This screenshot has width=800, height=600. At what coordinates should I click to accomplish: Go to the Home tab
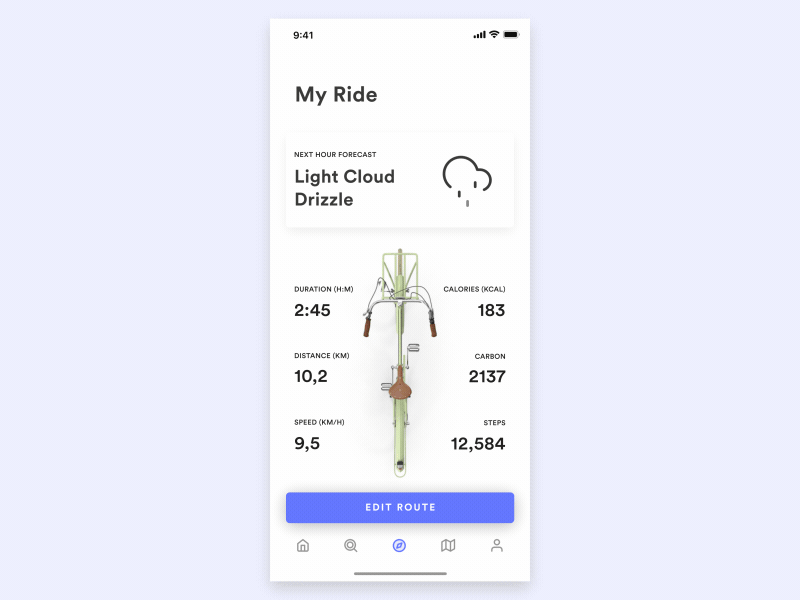[303, 546]
